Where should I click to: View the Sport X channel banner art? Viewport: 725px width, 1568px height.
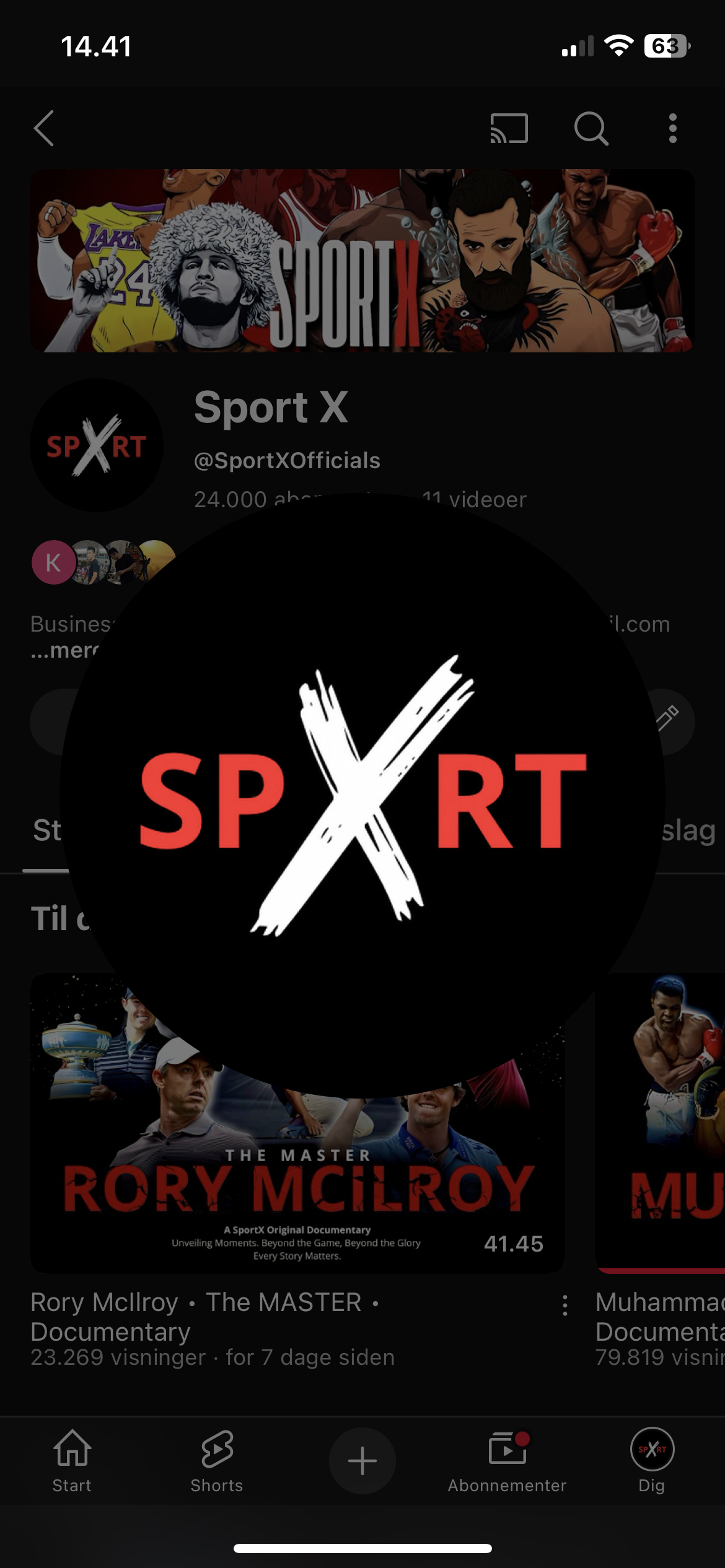362,260
